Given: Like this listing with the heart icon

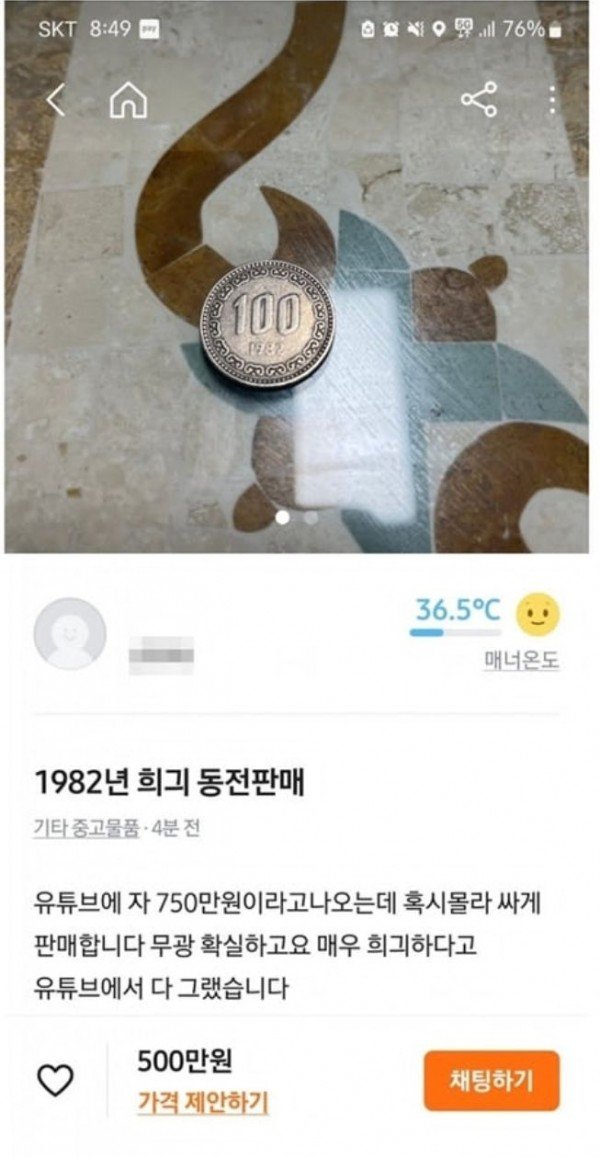Looking at the screenshot, I should [56, 1080].
